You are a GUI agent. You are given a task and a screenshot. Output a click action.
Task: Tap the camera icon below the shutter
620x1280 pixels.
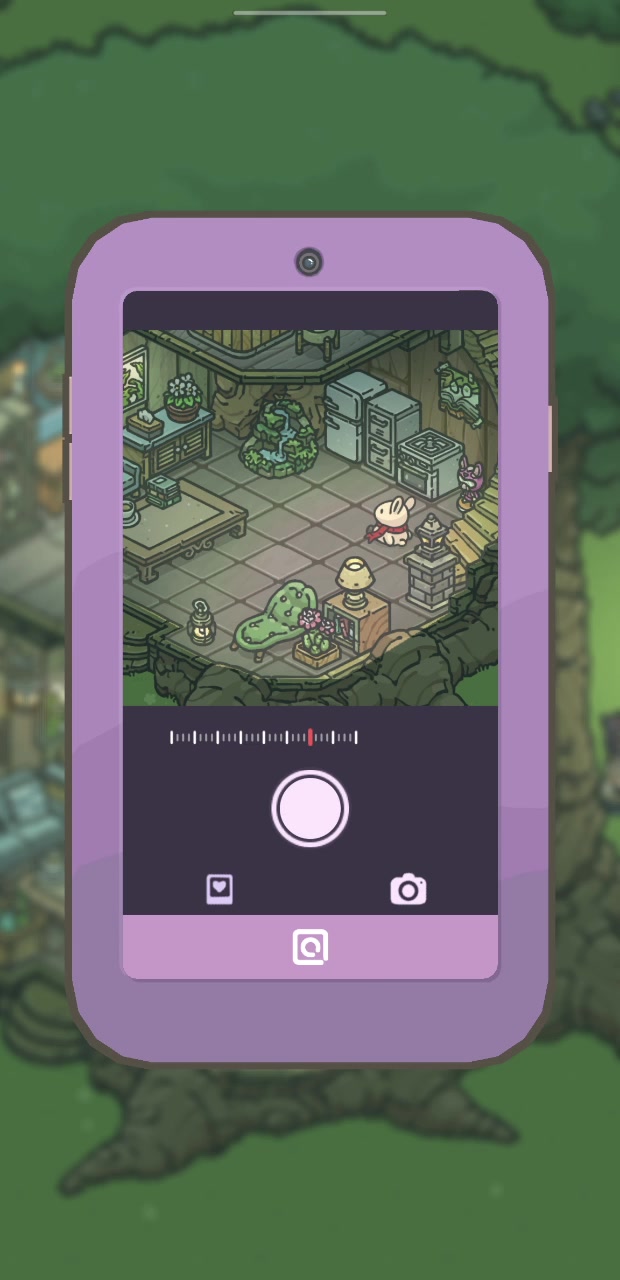tap(408, 889)
